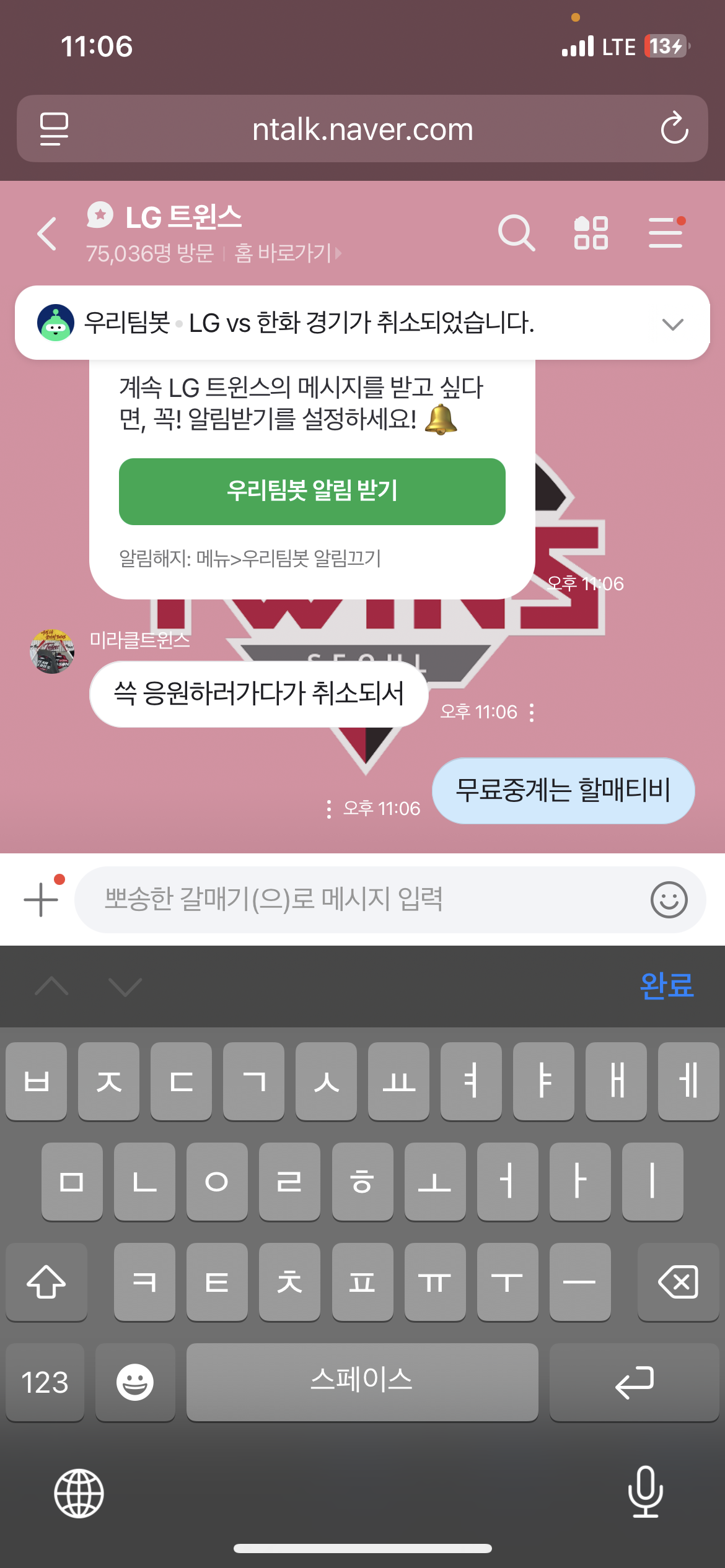Viewport: 725px width, 1568px height.
Task: Switch keyboard to 123 numbers
Action: [x=45, y=1382]
